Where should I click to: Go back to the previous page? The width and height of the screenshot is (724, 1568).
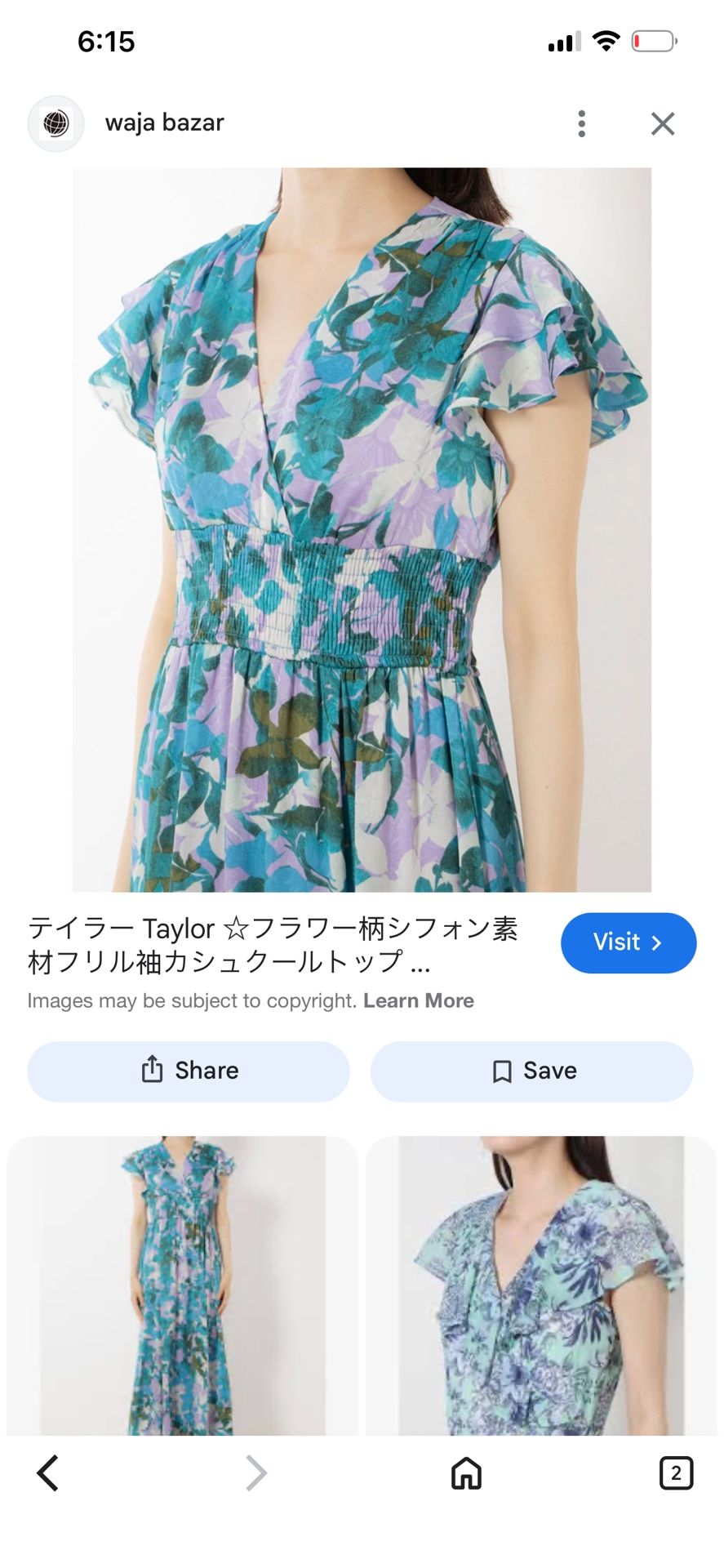tap(48, 1473)
